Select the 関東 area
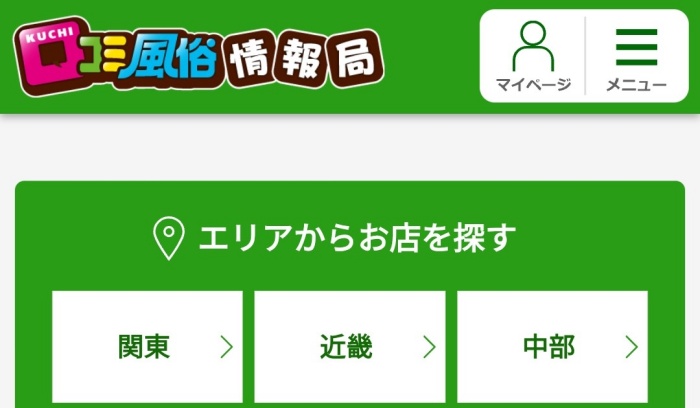 [x=147, y=347]
